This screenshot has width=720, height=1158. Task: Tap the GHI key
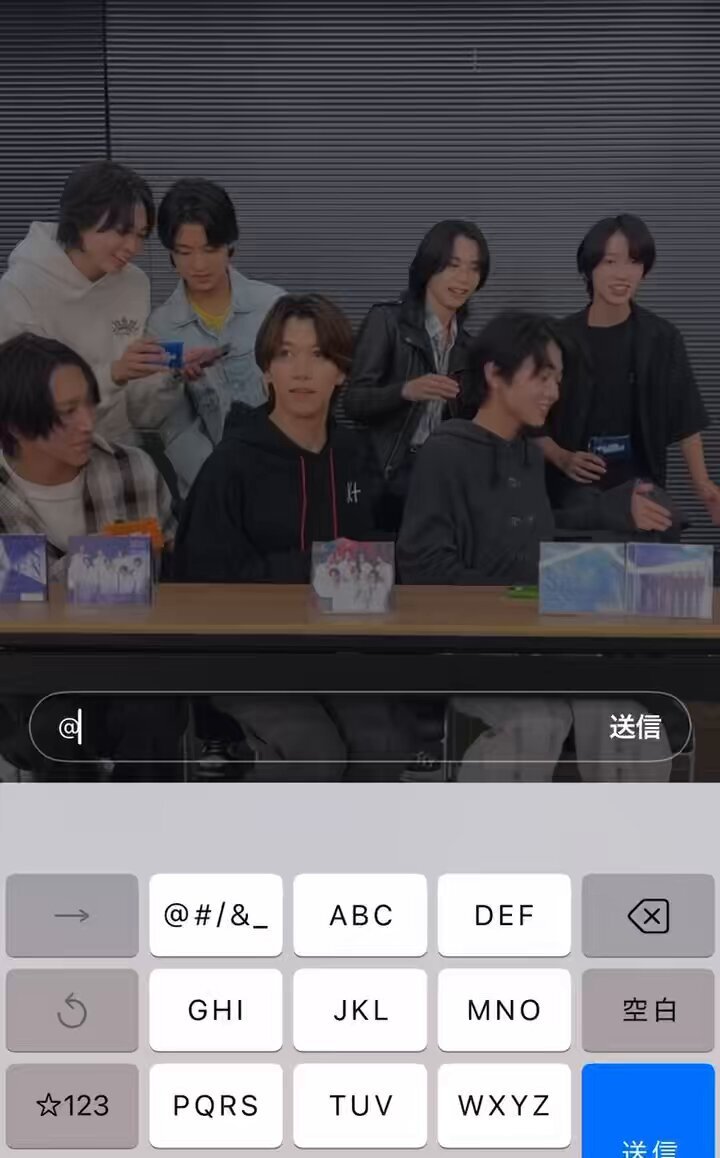click(216, 1010)
